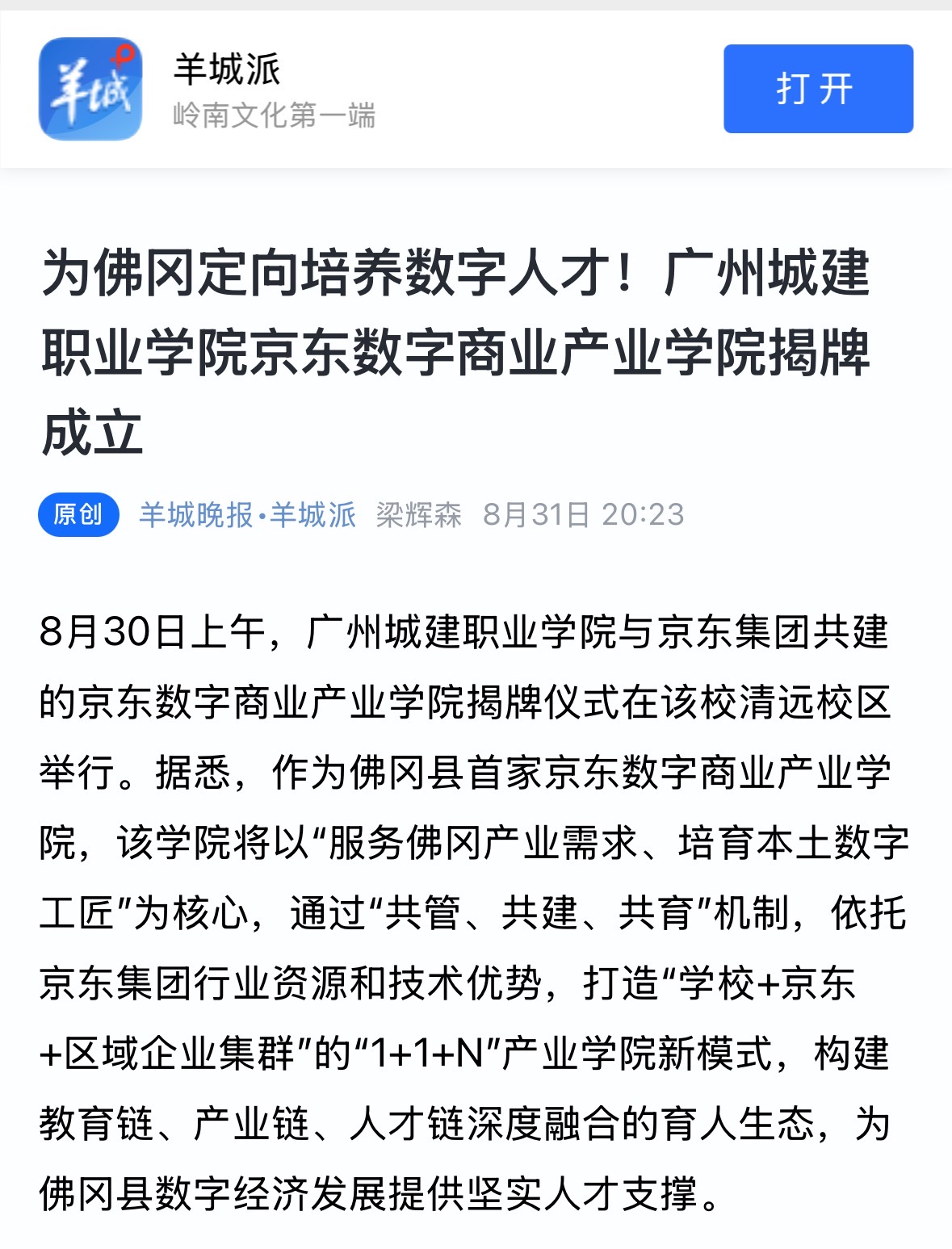
Task: Open the 羊城晚报·羊城派 source link
Action: click(247, 514)
